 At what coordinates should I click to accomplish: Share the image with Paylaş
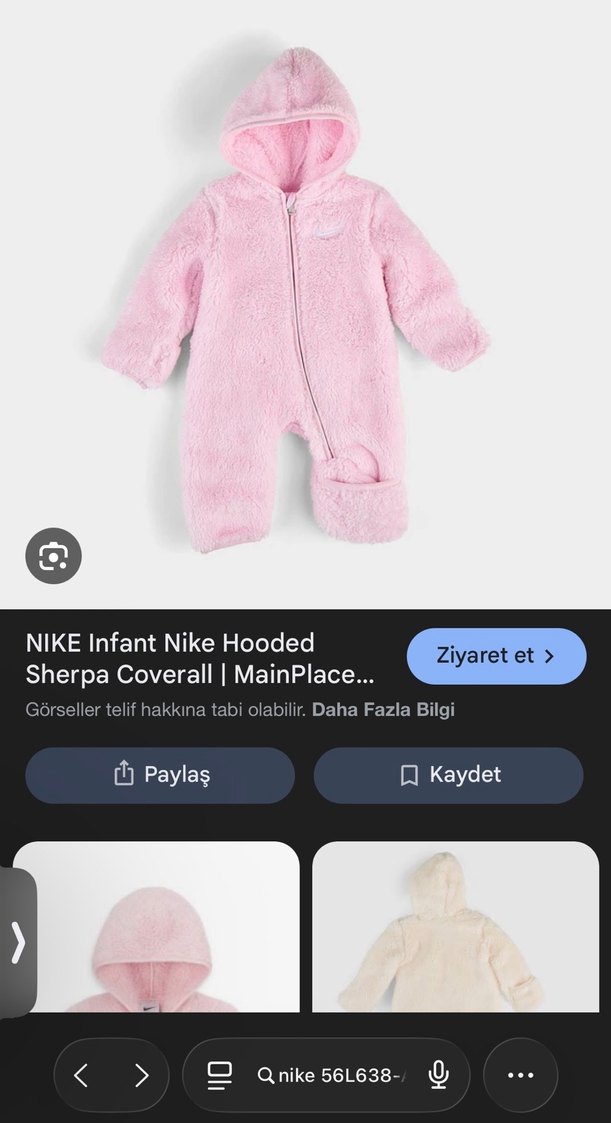click(160, 775)
